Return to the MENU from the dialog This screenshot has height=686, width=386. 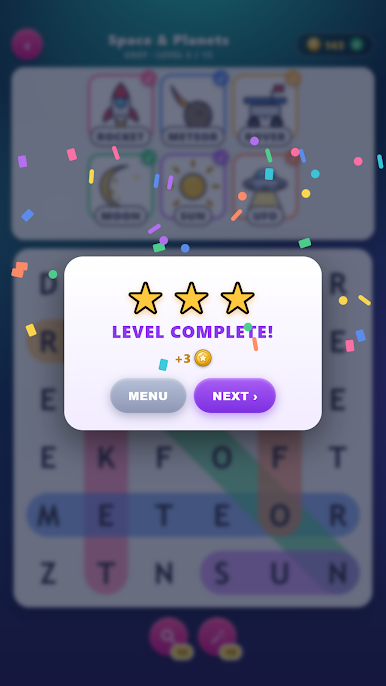point(148,396)
